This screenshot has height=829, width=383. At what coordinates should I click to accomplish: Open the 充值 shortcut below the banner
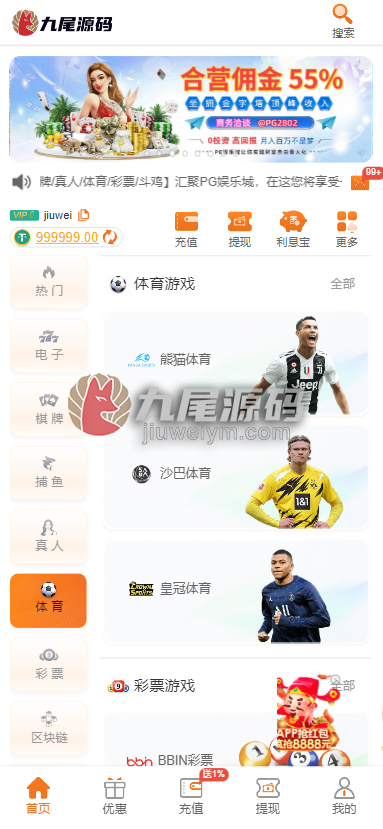pos(186,229)
